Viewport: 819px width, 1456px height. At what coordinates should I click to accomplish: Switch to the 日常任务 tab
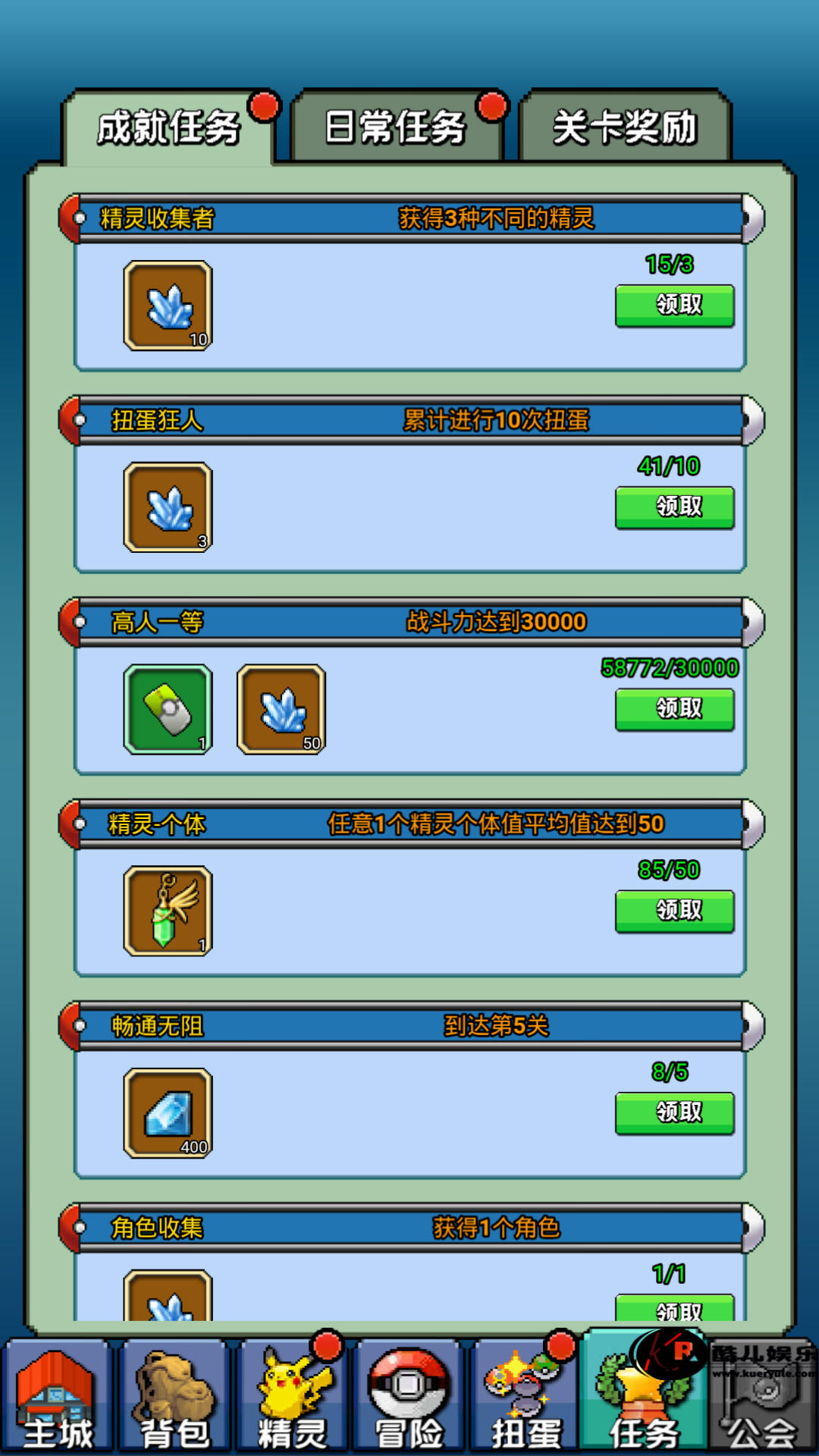395,127
